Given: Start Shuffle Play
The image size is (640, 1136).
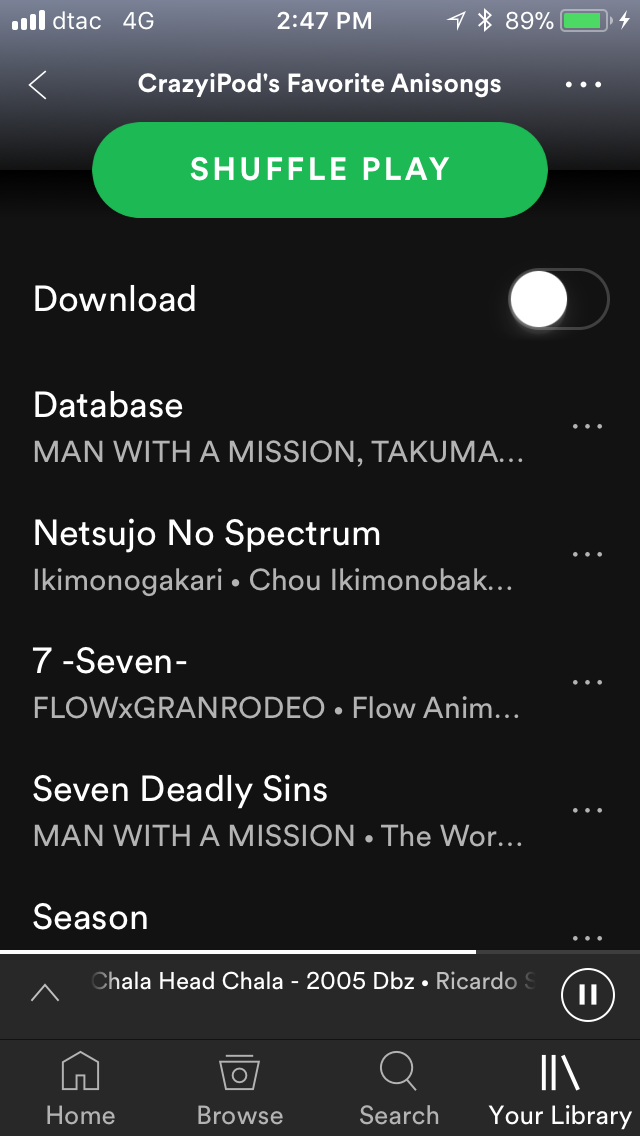Looking at the screenshot, I should pyautogui.click(x=320, y=170).
